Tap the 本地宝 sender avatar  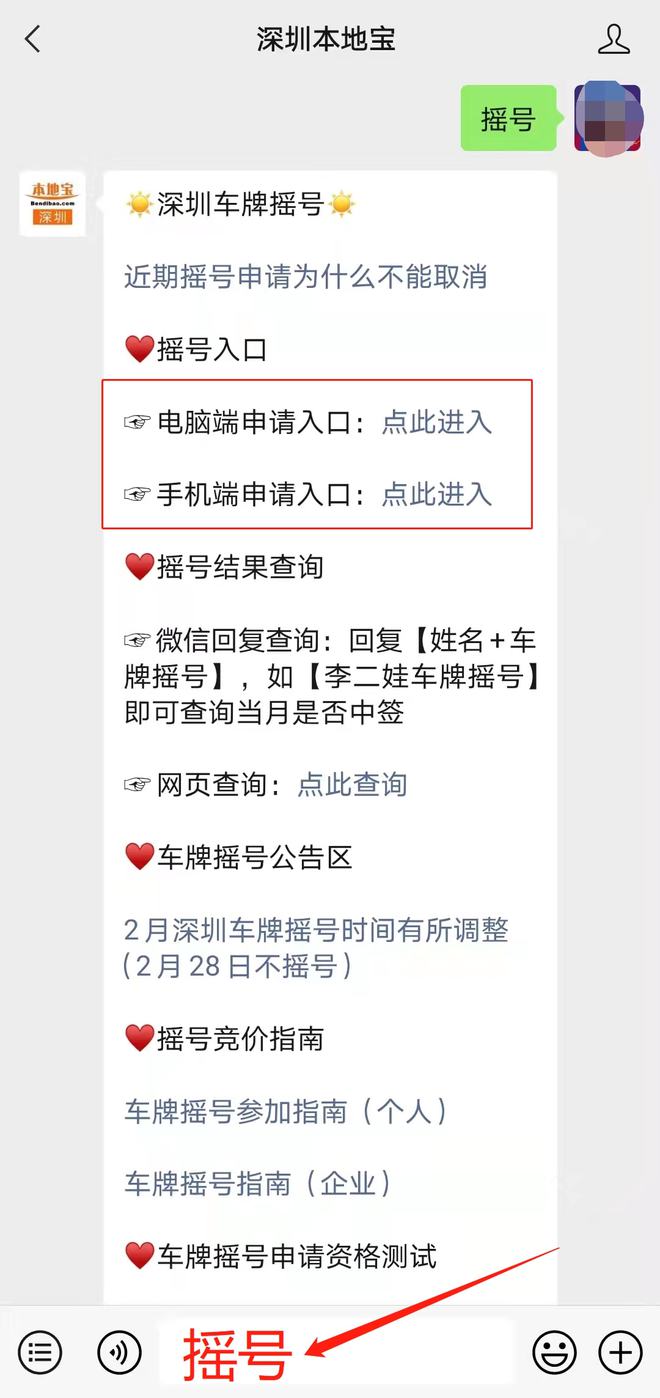click(52, 203)
